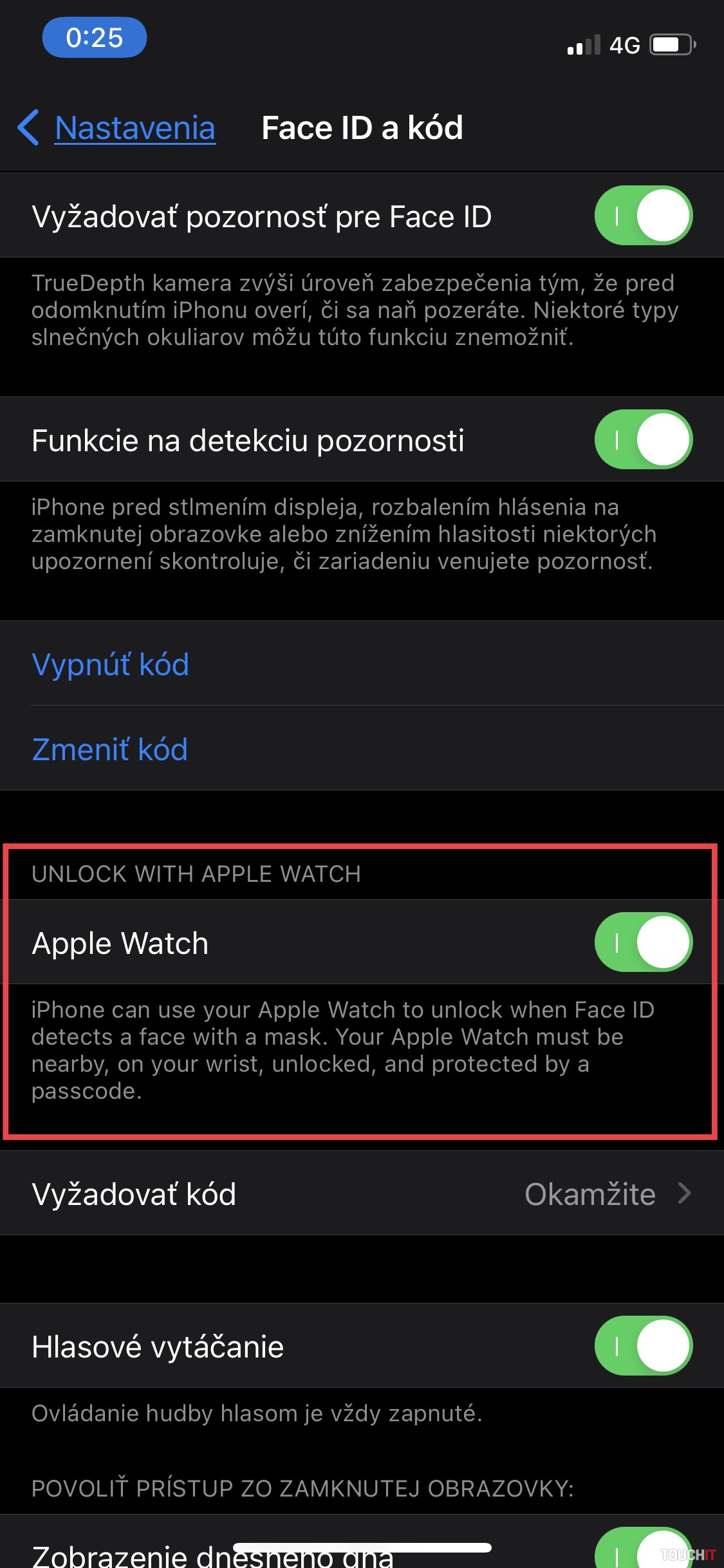Toggle Vyžadovať pozornosť pre Face ID switch

(x=642, y=216)
